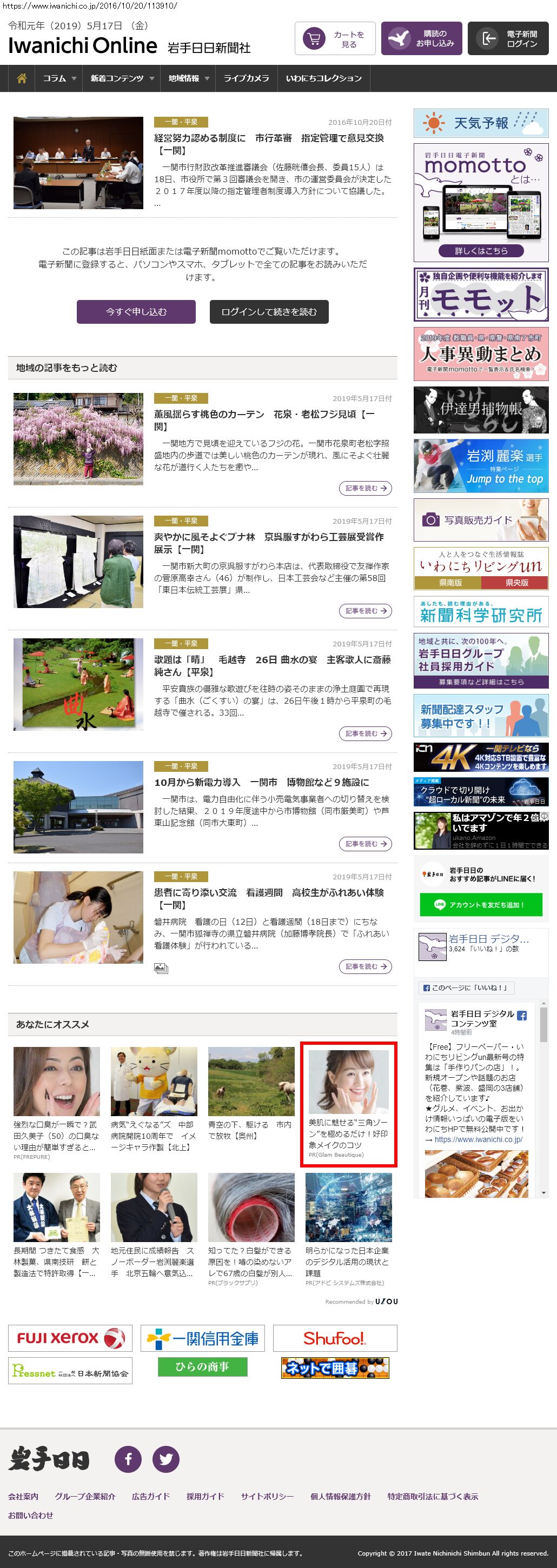Expand 地域情報 menu
Image resolution: width=557 pixels, height=1568 pixels.
point(188,78)
